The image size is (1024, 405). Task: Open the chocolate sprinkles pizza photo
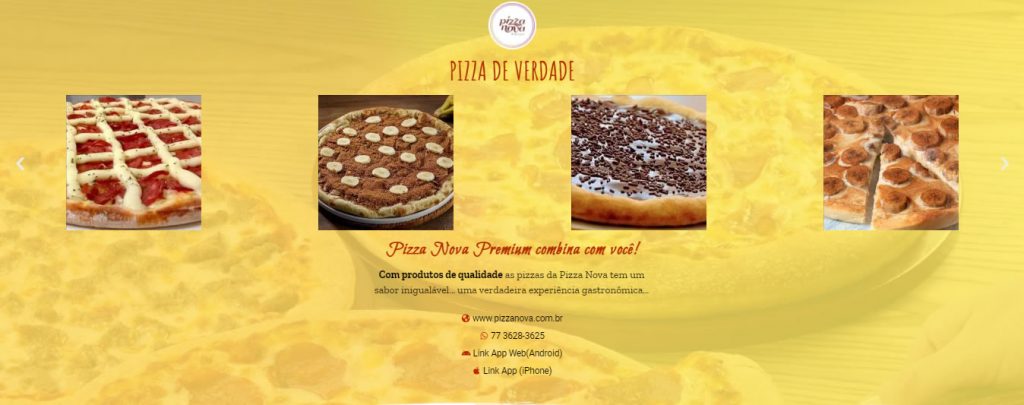(x=638, y=162)
